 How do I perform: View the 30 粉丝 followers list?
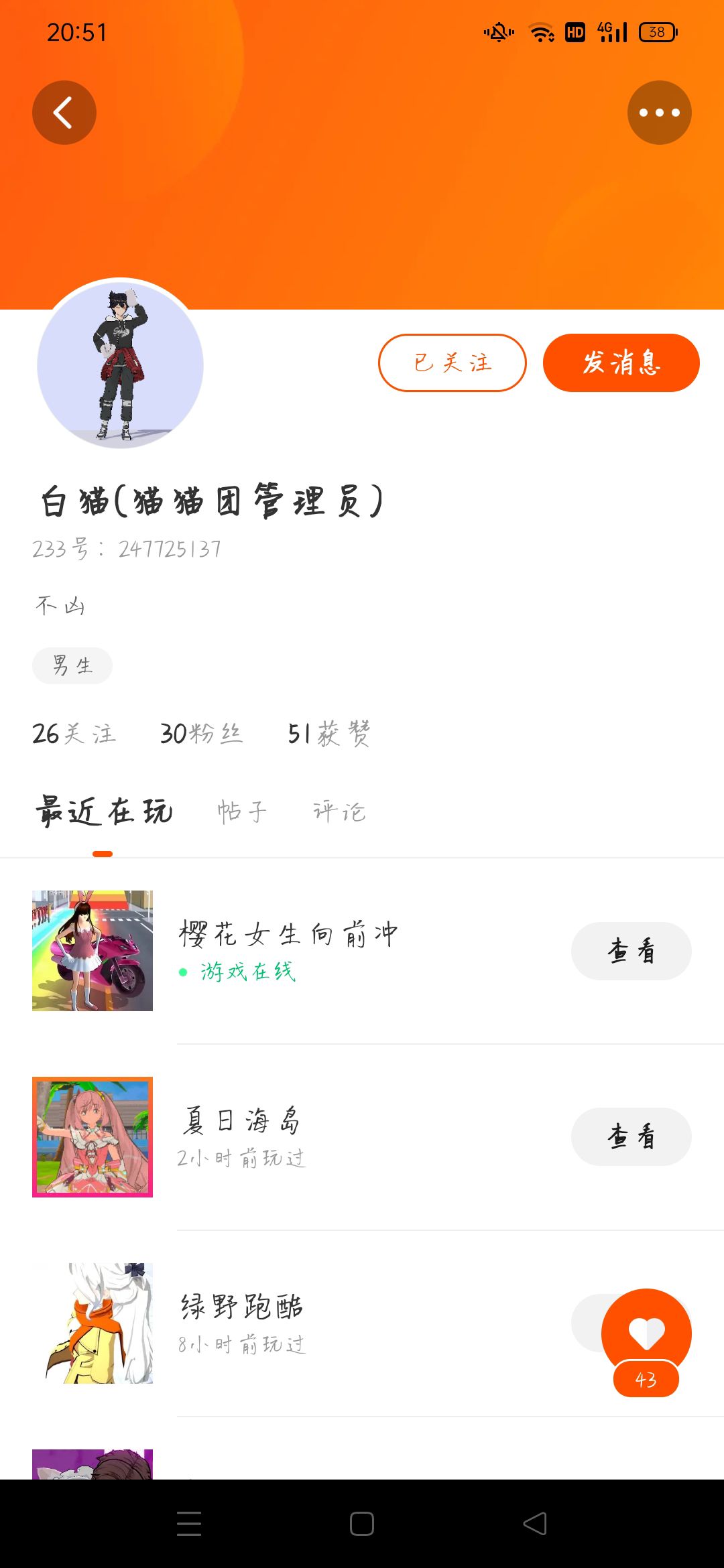(201, 734)
